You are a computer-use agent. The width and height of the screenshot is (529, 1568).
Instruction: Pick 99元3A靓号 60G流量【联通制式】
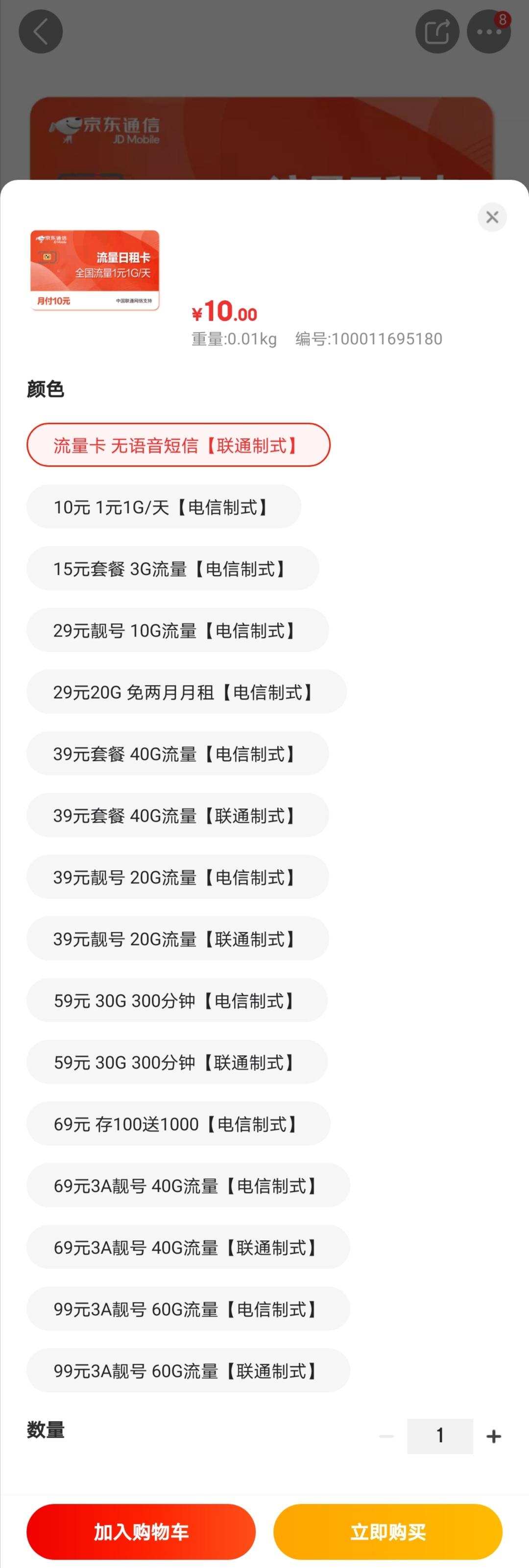coord(188,1371)
